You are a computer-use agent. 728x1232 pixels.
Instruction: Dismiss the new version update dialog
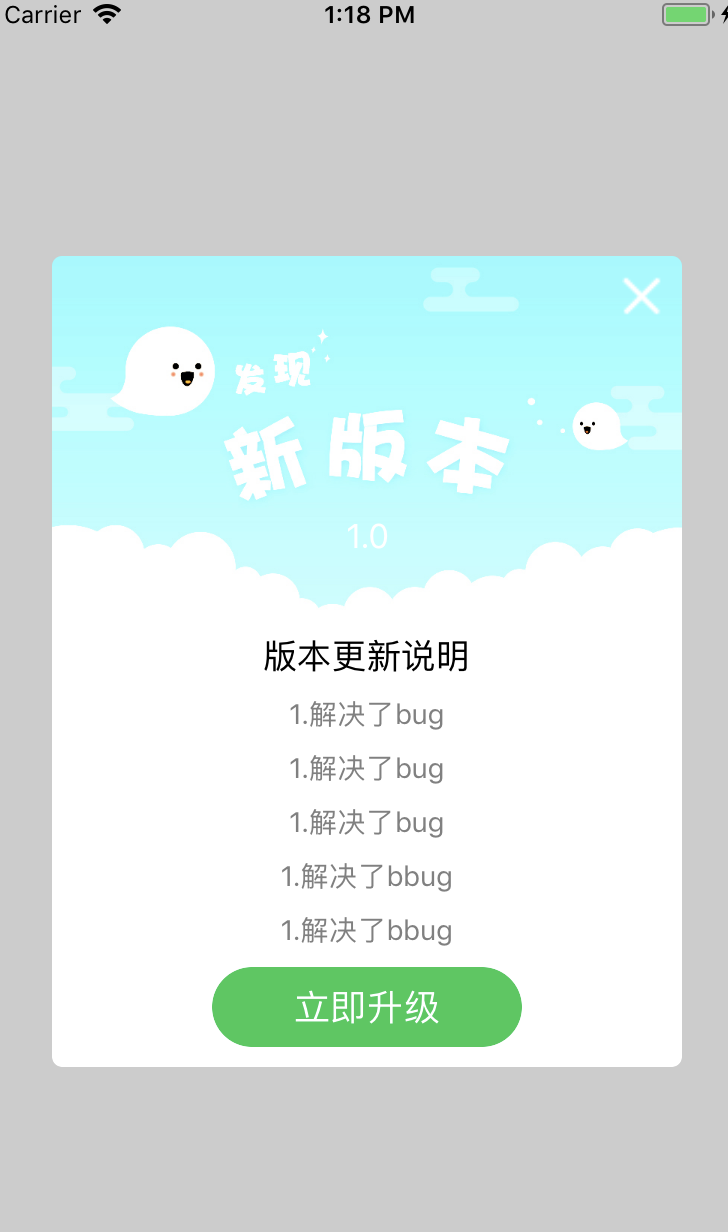[x=641, y=296]
